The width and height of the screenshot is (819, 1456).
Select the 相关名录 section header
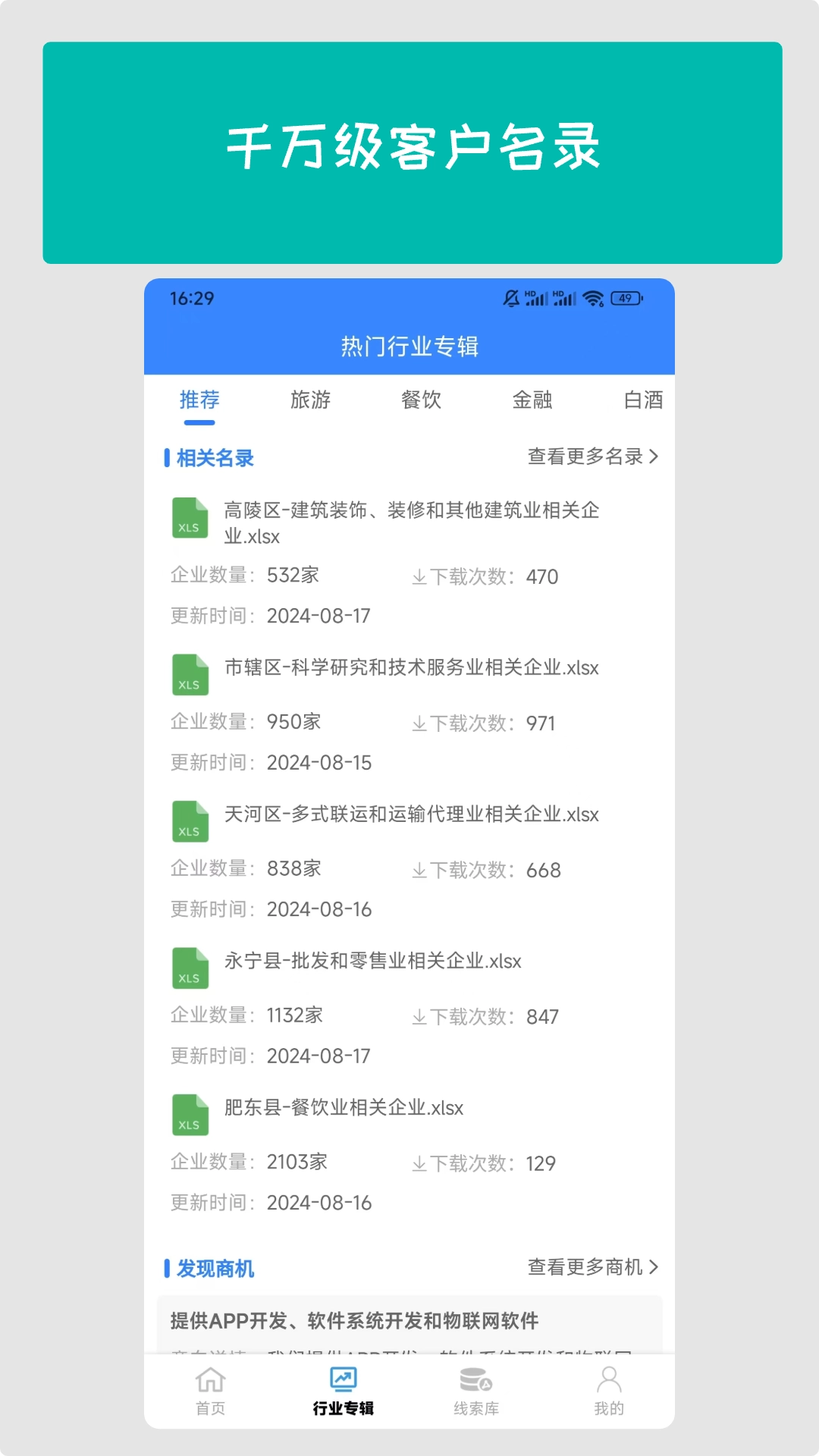click(x=215, y=457)
